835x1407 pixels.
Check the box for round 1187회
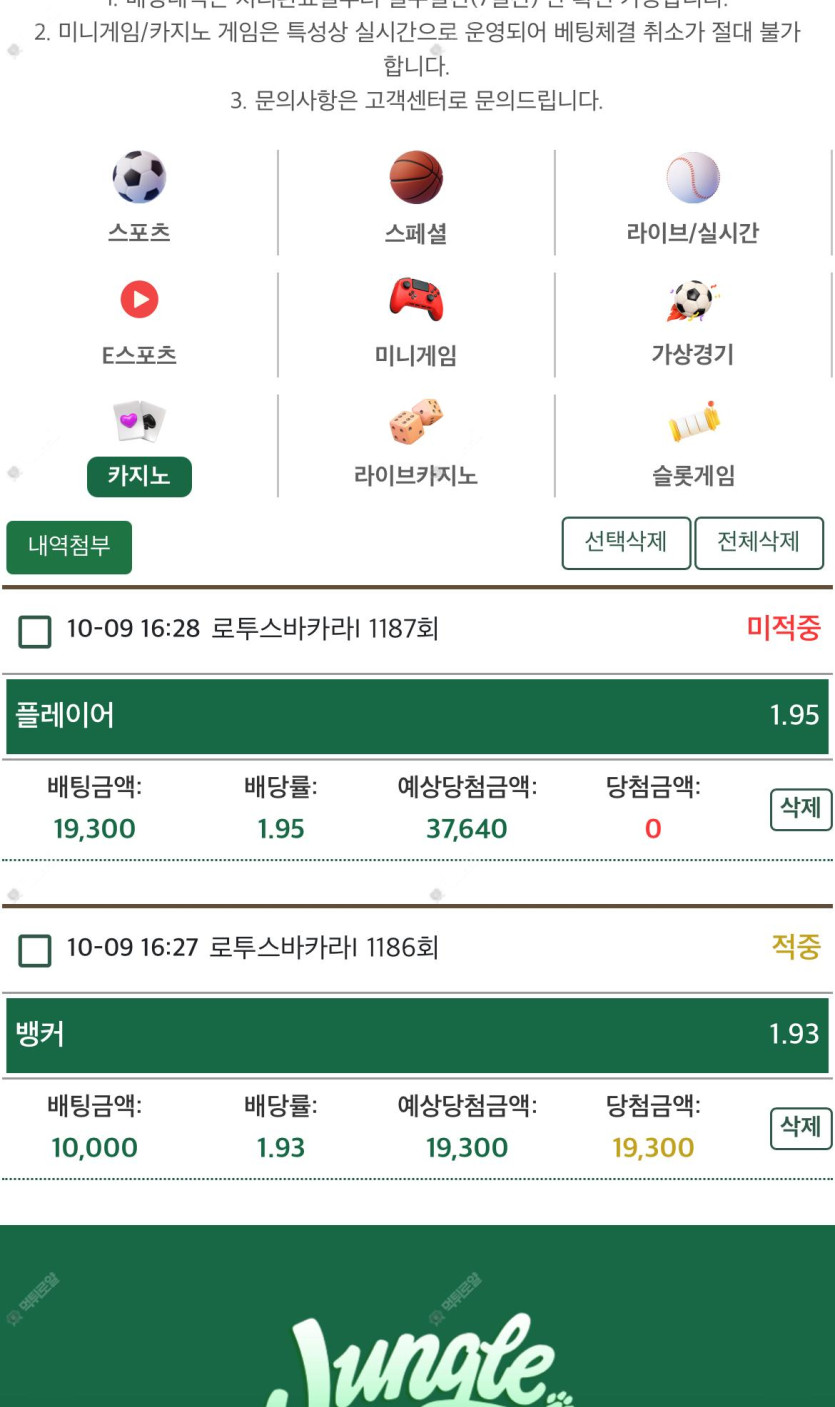35,632
